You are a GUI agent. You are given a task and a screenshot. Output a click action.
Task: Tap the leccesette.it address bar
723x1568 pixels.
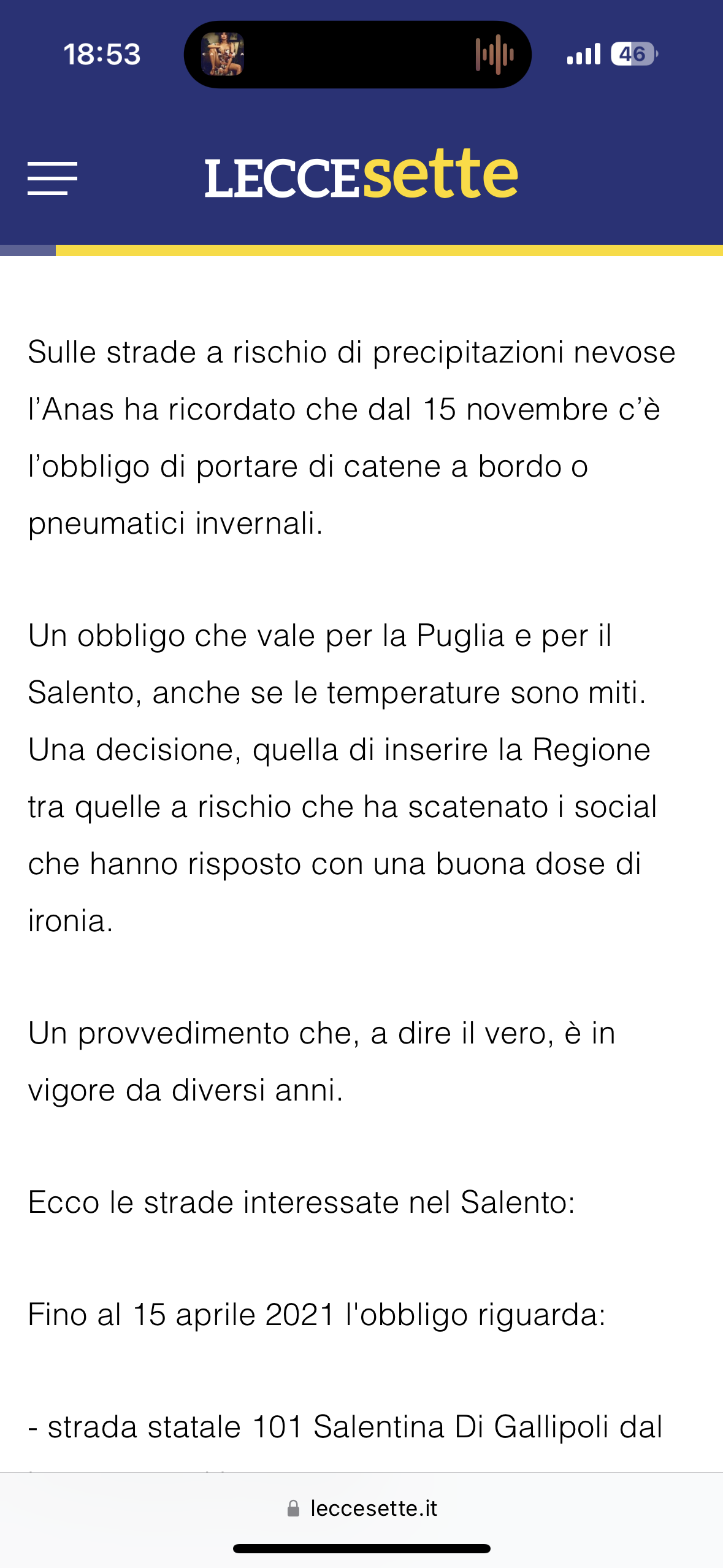coord(362,1508)
